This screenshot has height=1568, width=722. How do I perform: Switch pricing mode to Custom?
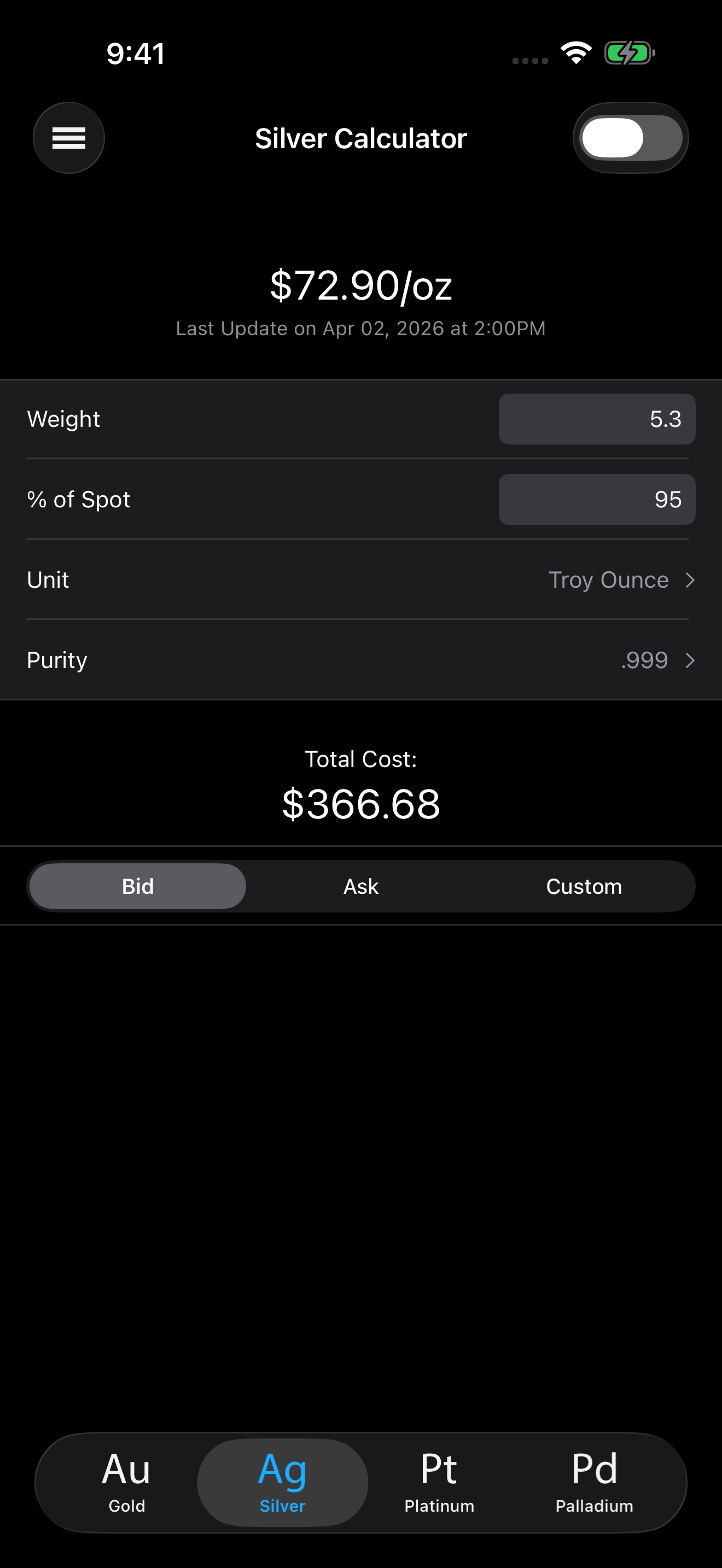(584, 886)
